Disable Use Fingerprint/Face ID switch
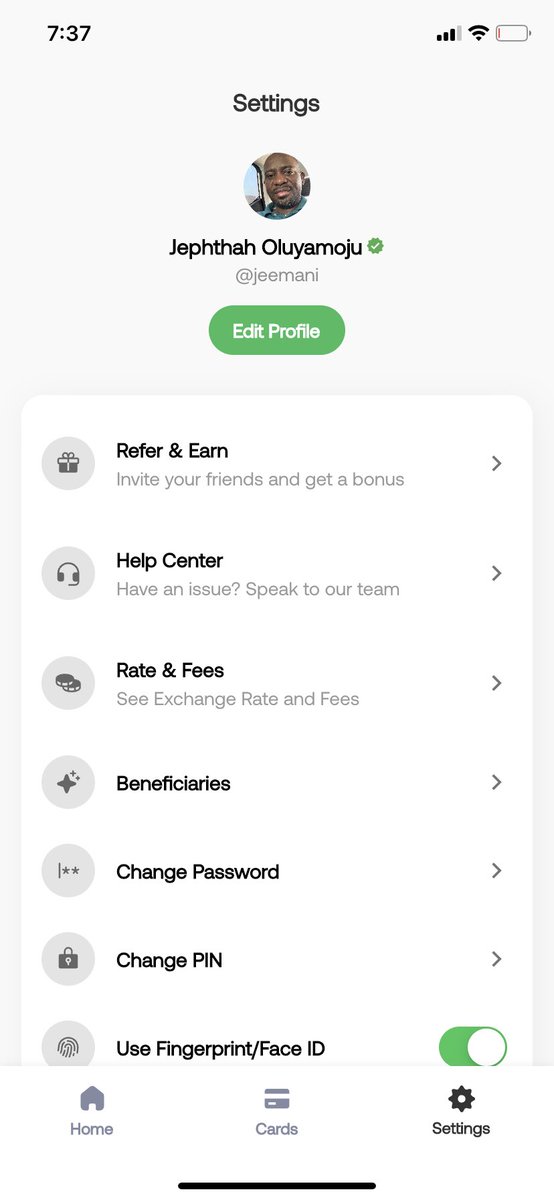 click(473, 1047)
